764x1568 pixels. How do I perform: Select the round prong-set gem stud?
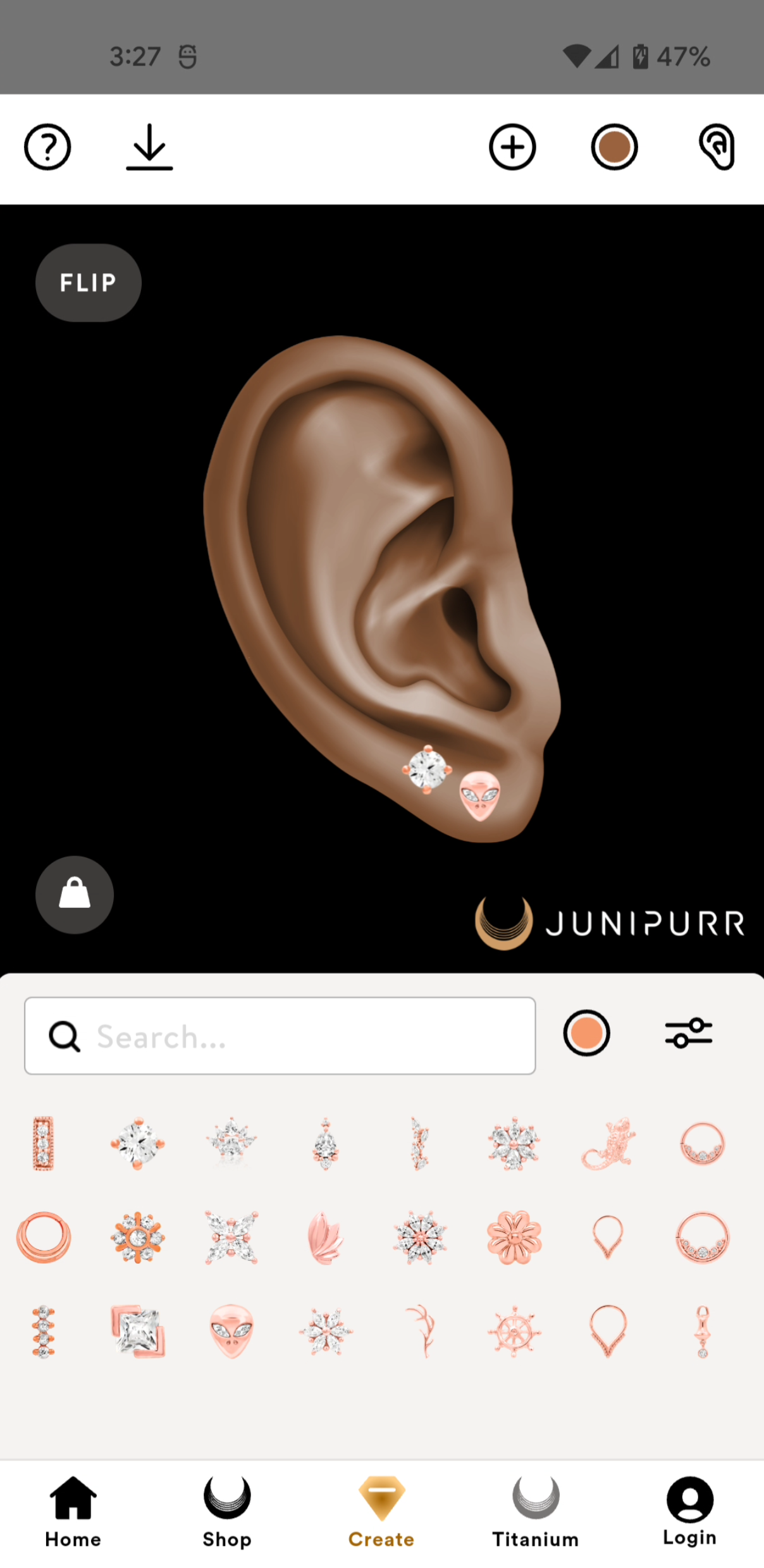[x=137, y=1143]
